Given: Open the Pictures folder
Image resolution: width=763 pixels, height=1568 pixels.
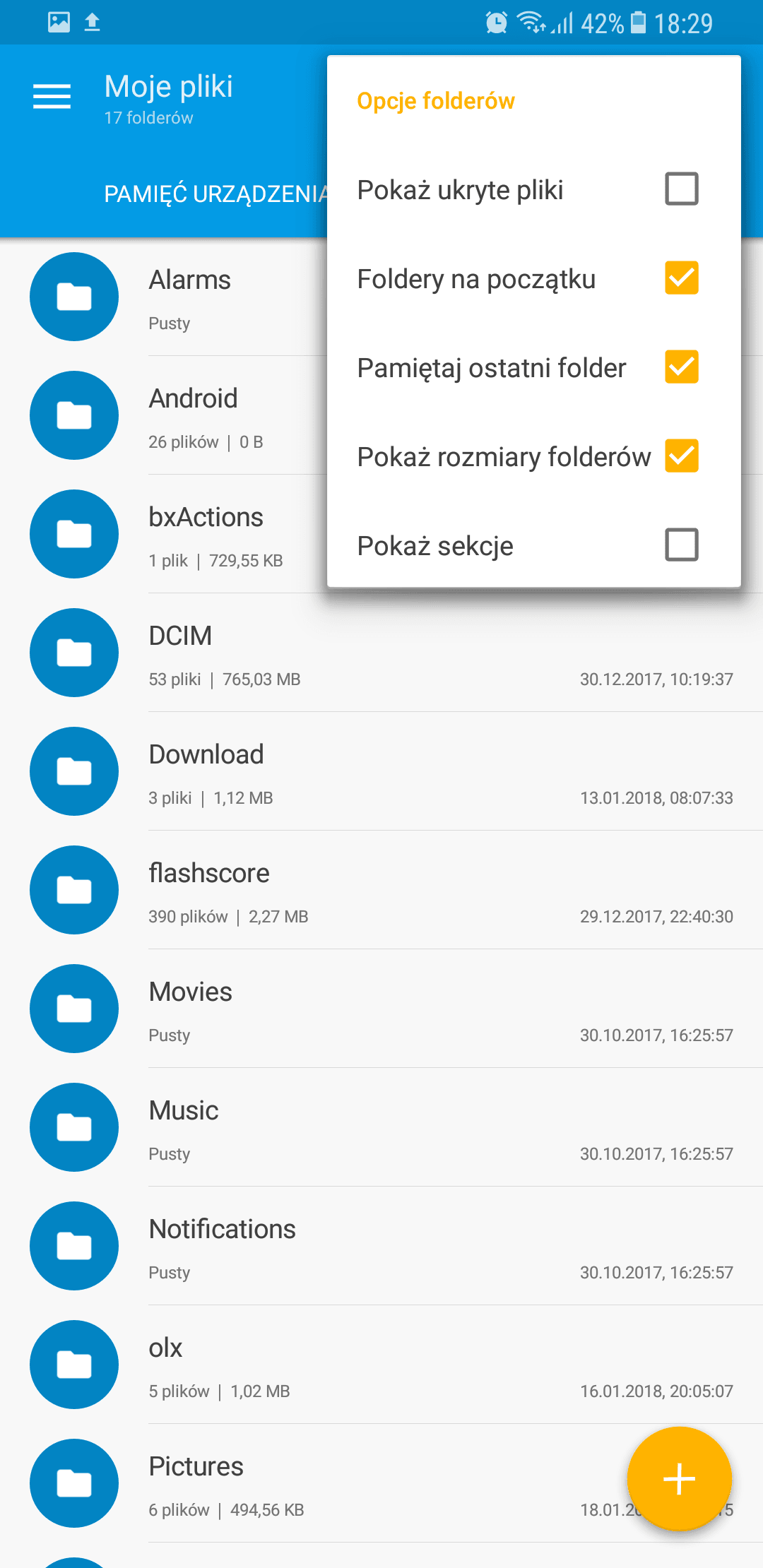Looking at the screenshot, I should [311, 1483].
